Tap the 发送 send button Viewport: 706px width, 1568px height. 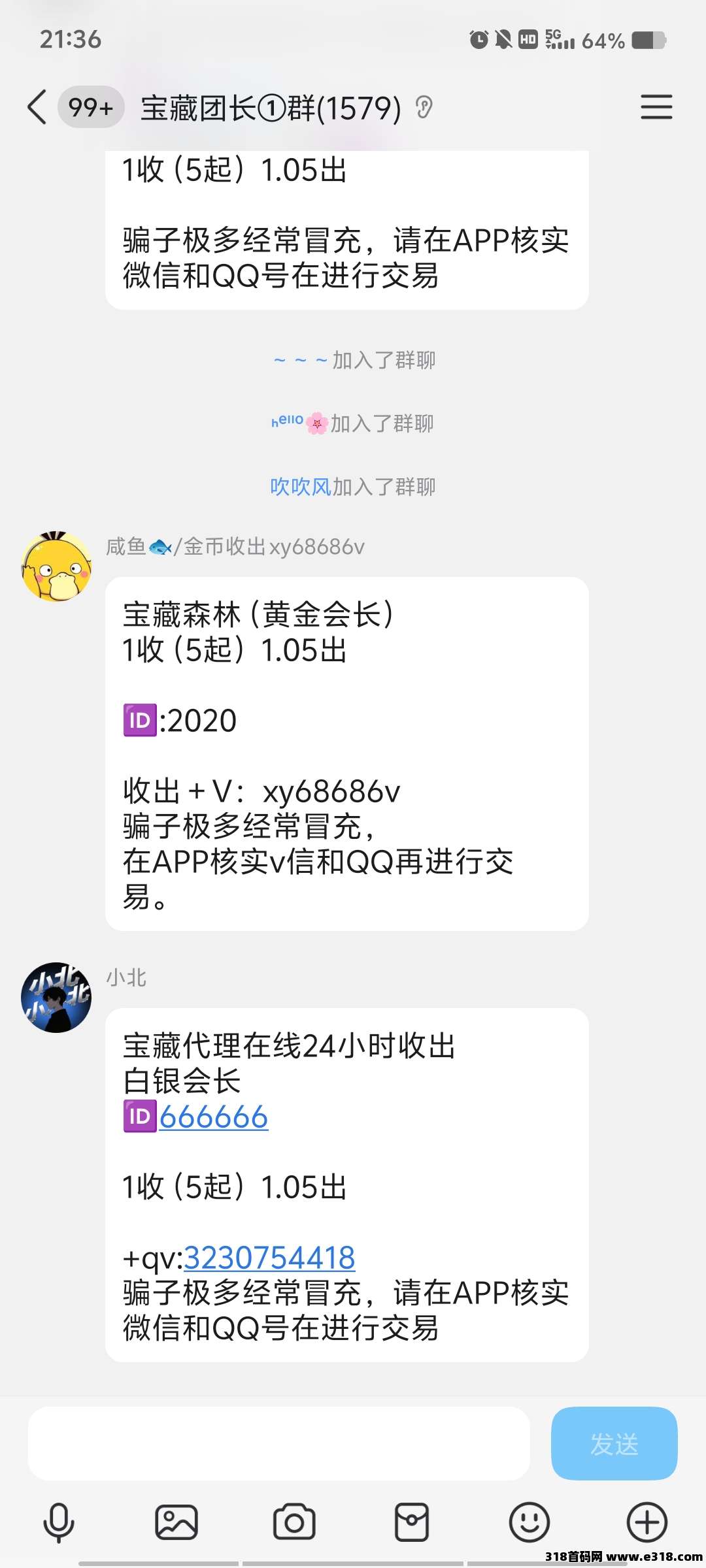pyautogui.click(x=614, y=1444)
